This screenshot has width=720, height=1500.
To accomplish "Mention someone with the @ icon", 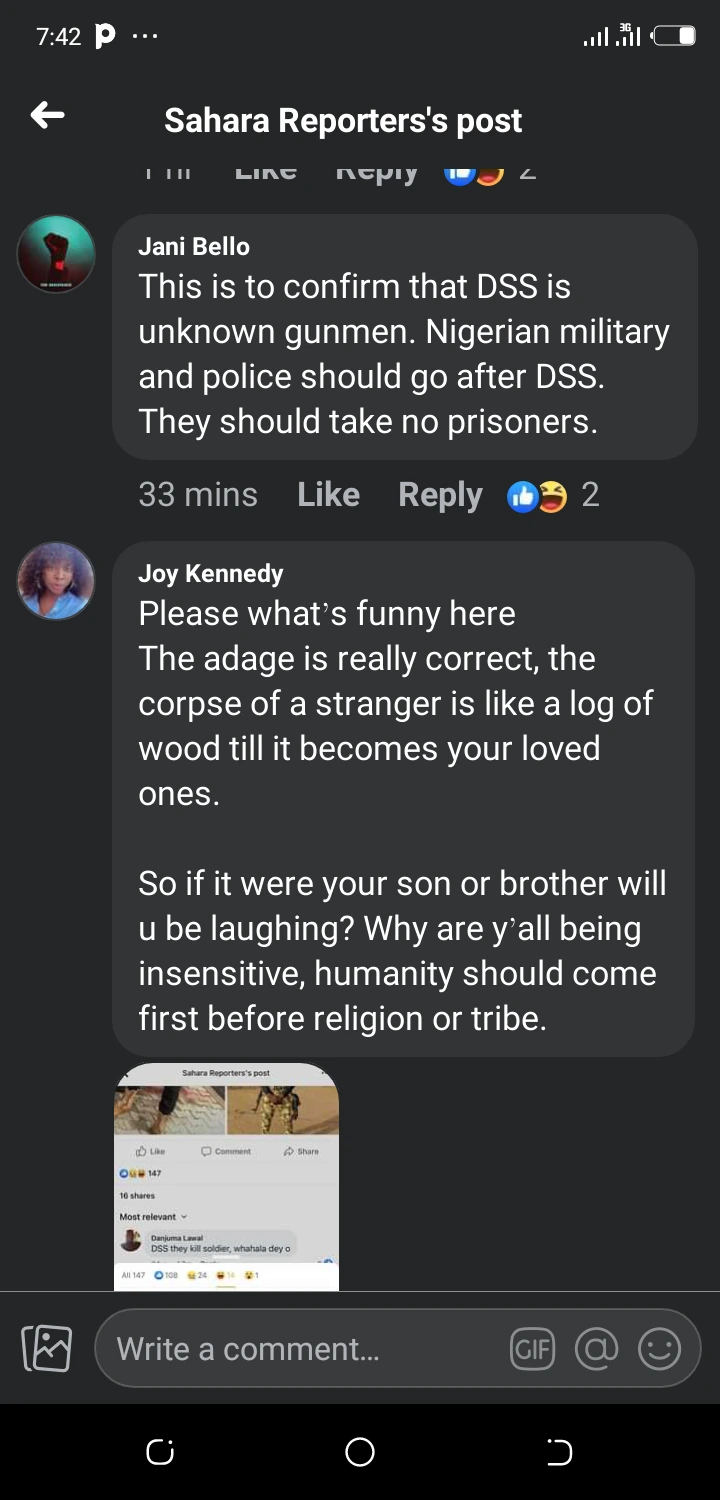I will [596, 1348].
